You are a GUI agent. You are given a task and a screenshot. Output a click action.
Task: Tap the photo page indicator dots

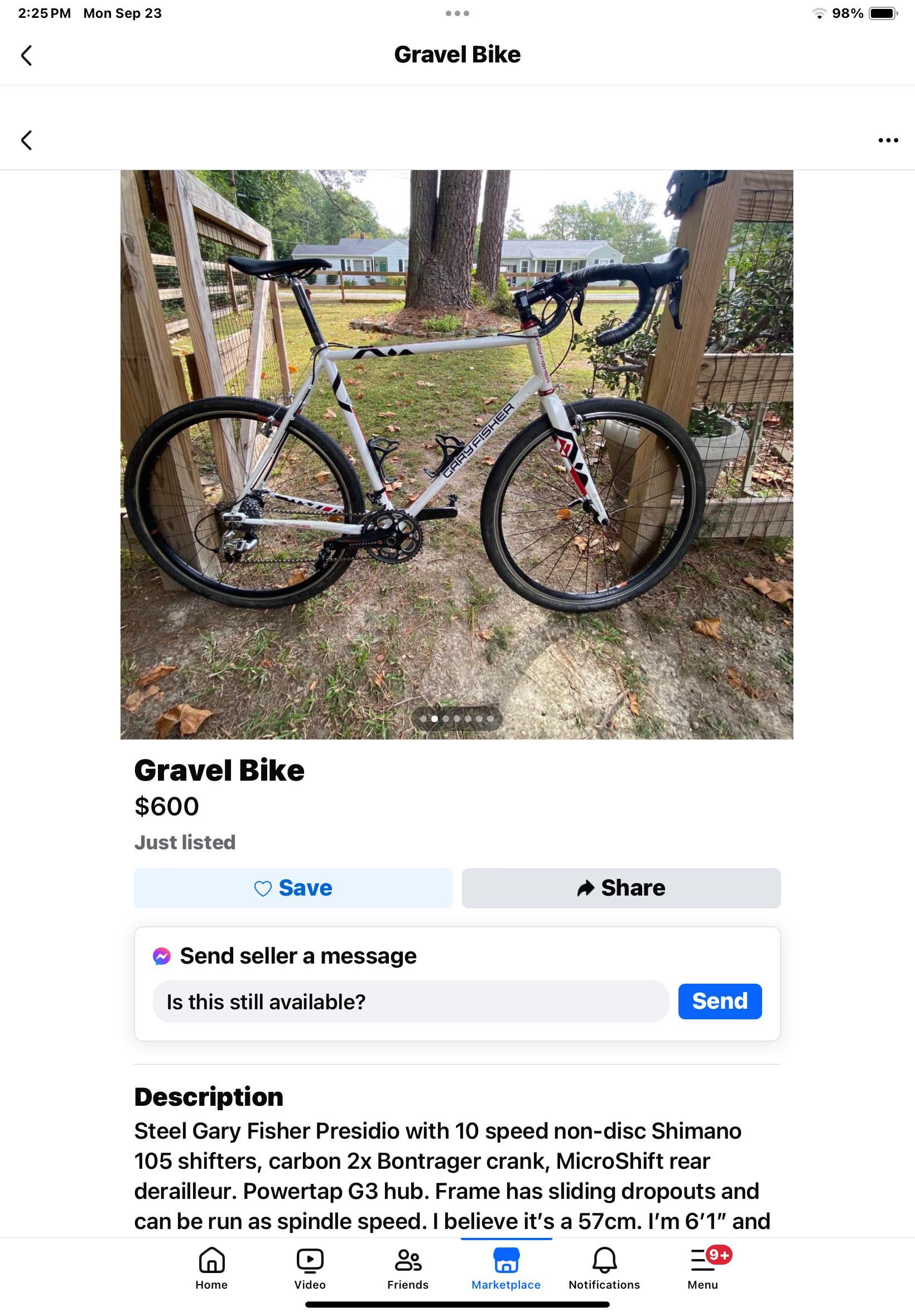click(x=456, y=718)
